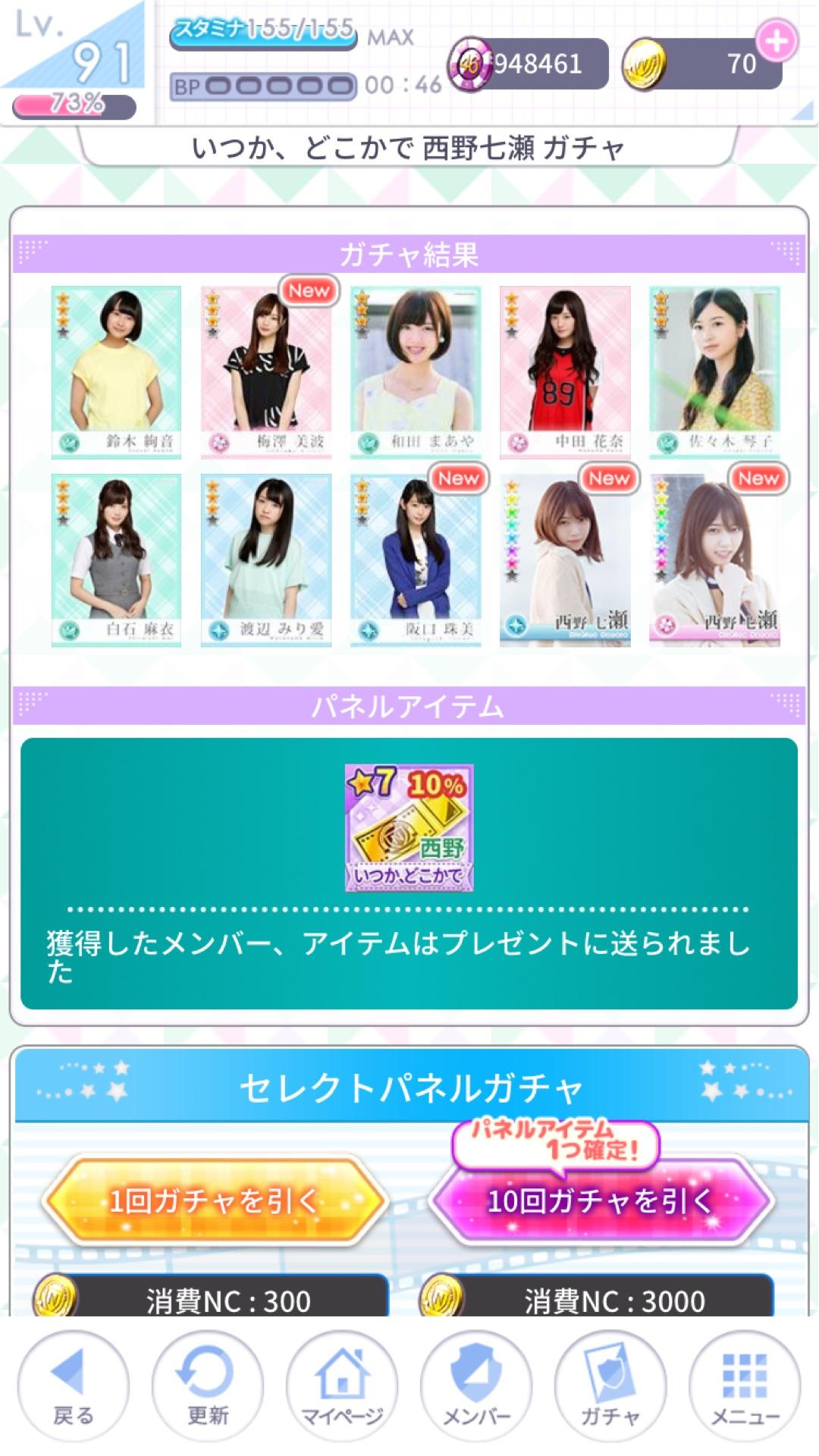The width and height of the screenshot is (819, 1456).
Task: Pull the 10回ガチャを引く button
Action: 601,1200
